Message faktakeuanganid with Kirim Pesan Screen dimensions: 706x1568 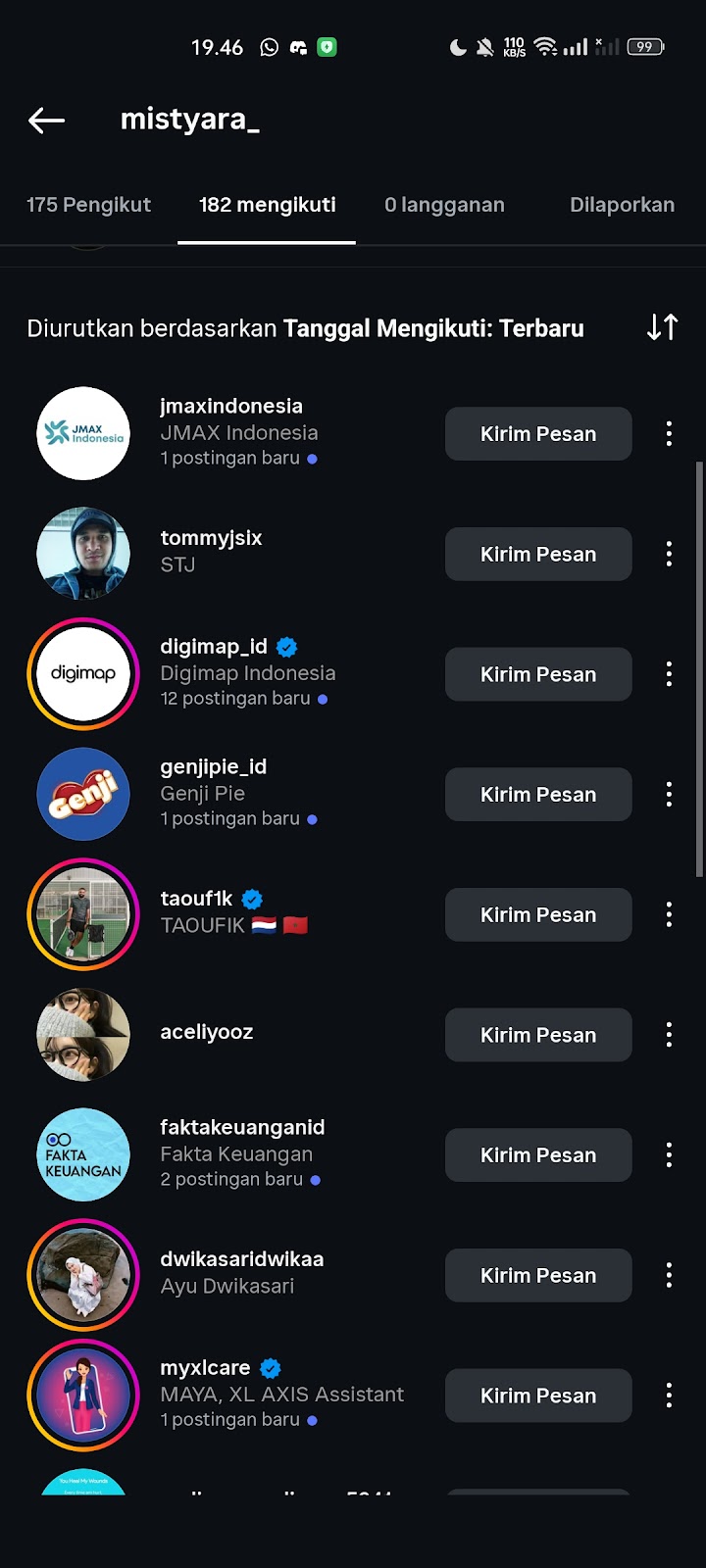[537, 1155]
